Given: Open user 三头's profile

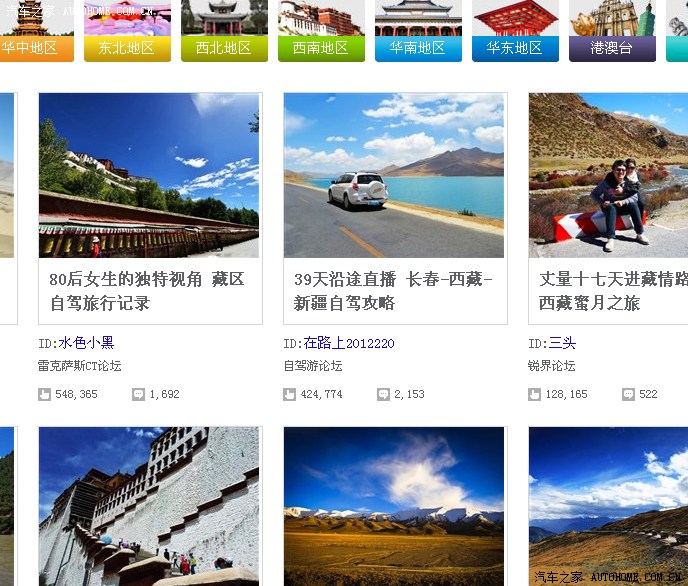Looking at the screenshot, I should (562, 343).
